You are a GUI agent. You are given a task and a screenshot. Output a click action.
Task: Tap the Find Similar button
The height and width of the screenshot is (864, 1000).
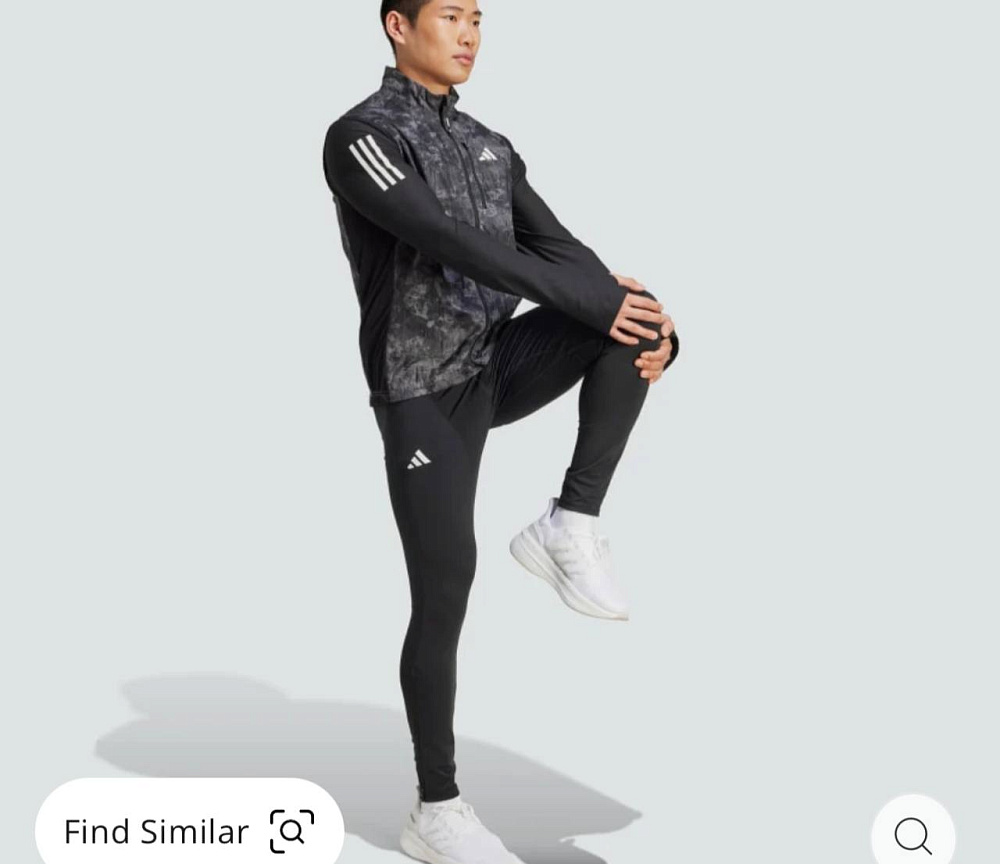coord(189,830)
